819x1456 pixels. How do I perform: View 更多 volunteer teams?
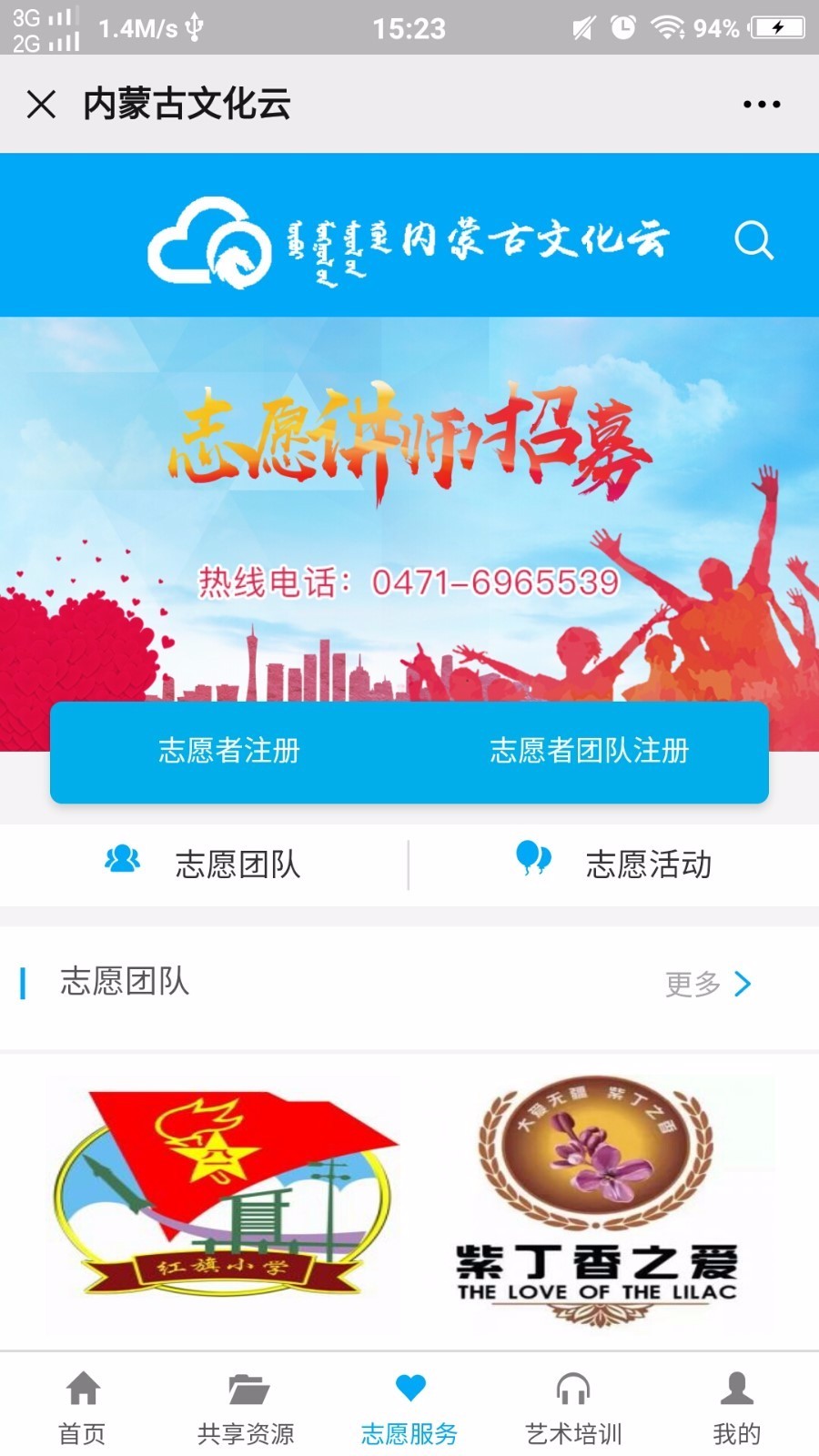click(708, 984)
